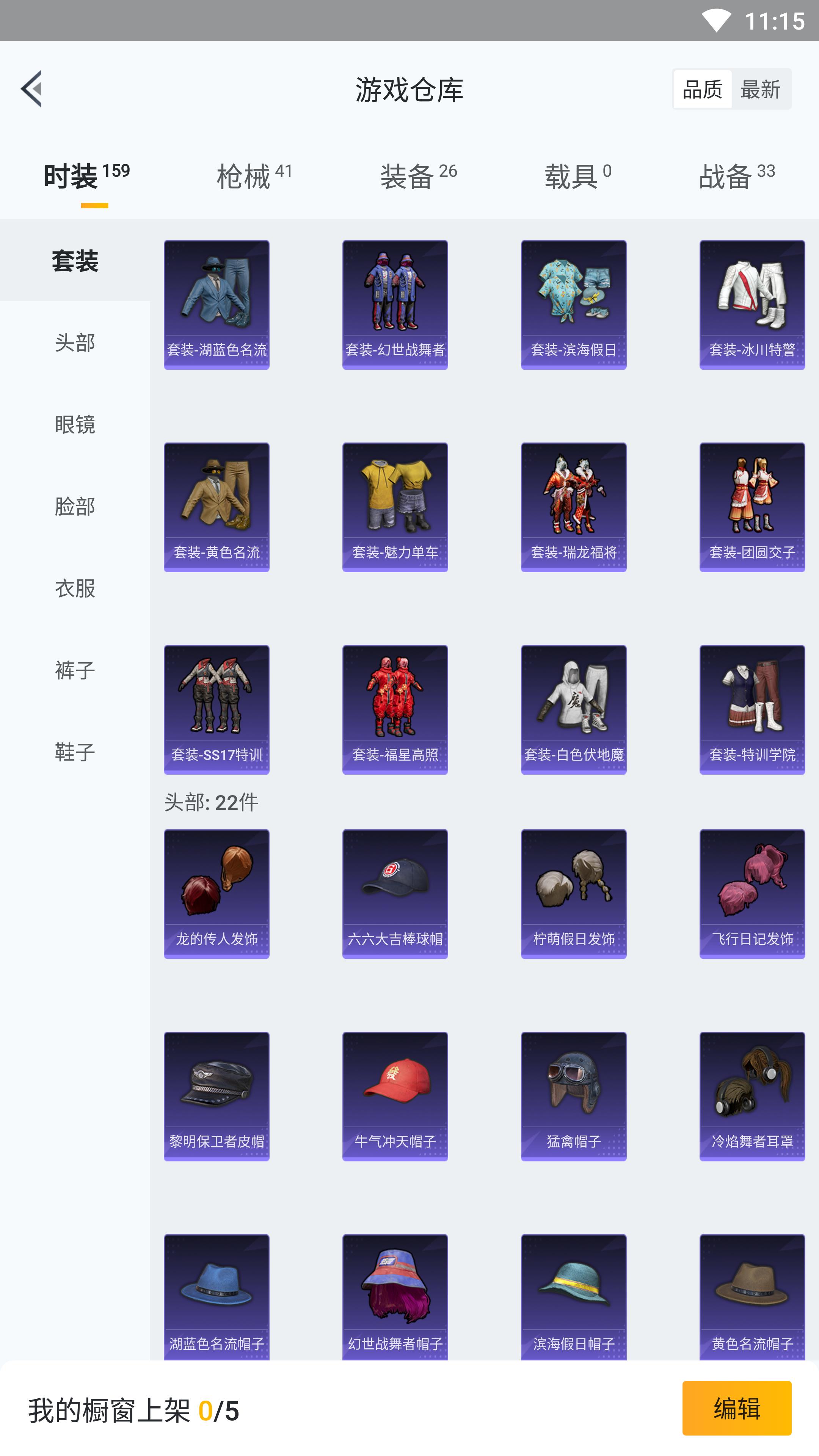
Task: Jump to the 脸部 category
Action: (x=75, y=507)
